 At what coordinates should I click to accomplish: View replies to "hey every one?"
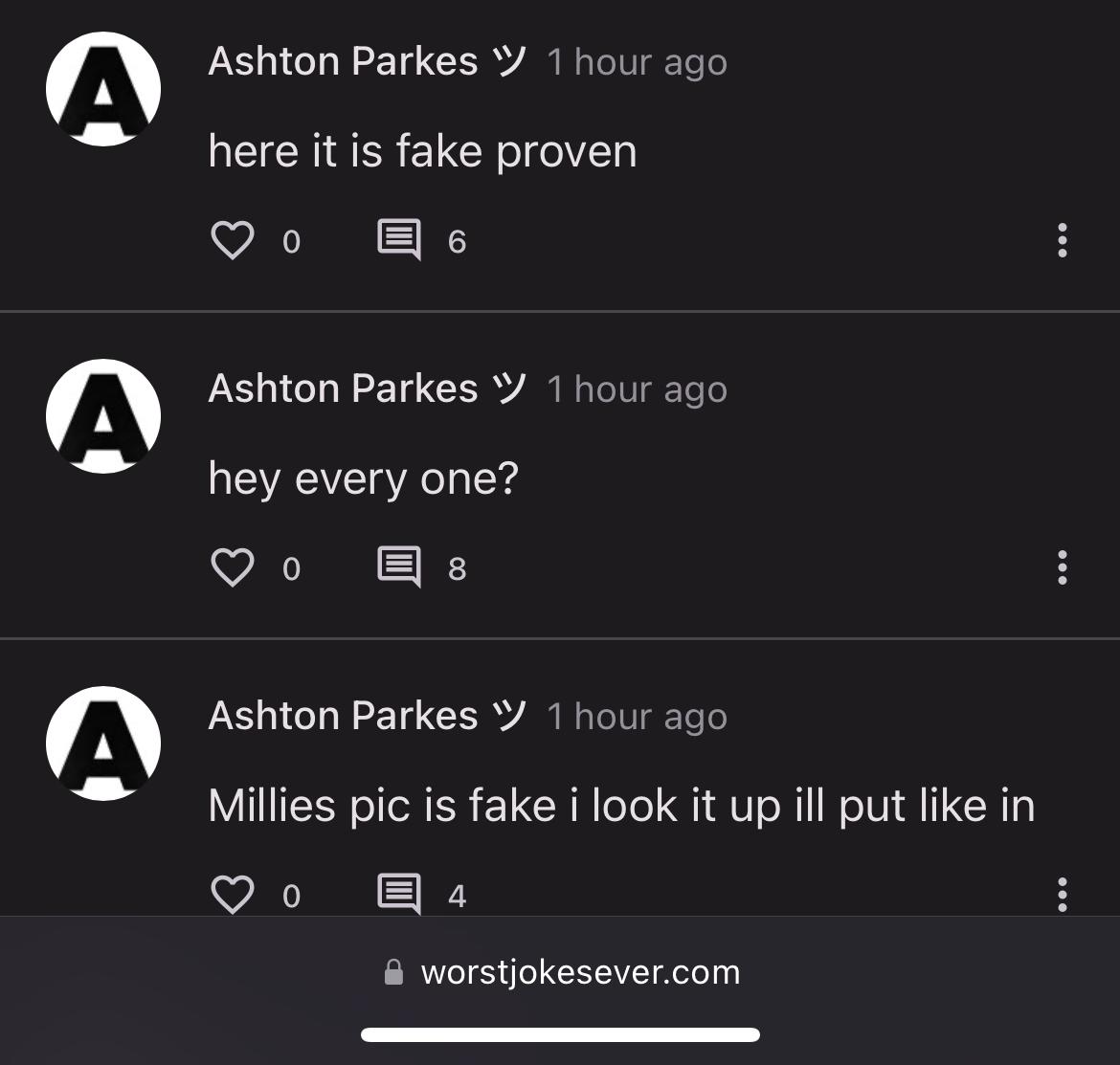(399, 567)
